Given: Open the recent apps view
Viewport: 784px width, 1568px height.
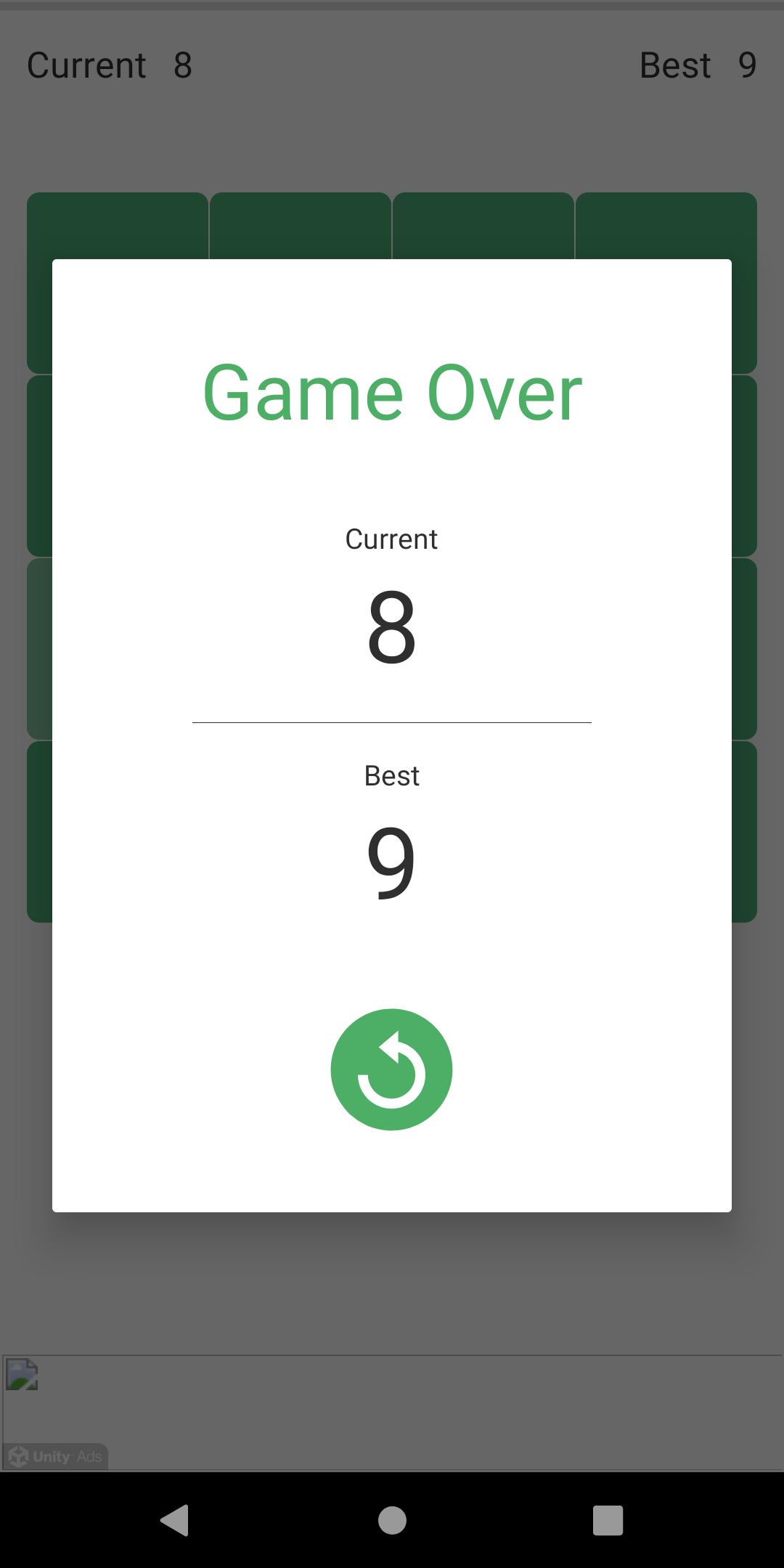Looking at the screenshot, I should pos(608,1520).
